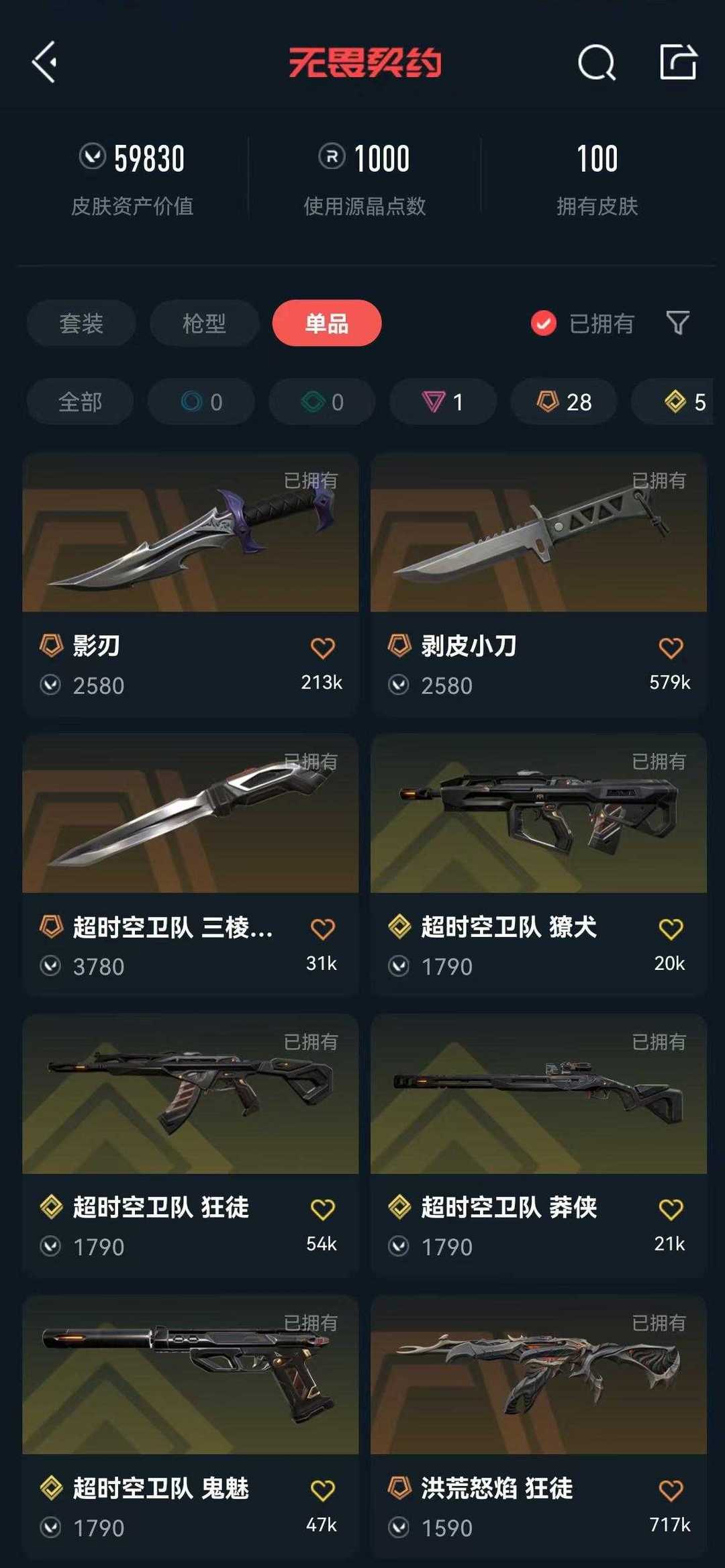Screen dimensions: 725x1568
Task: Switch to the 套装 tab
Action: click(81, 324)
